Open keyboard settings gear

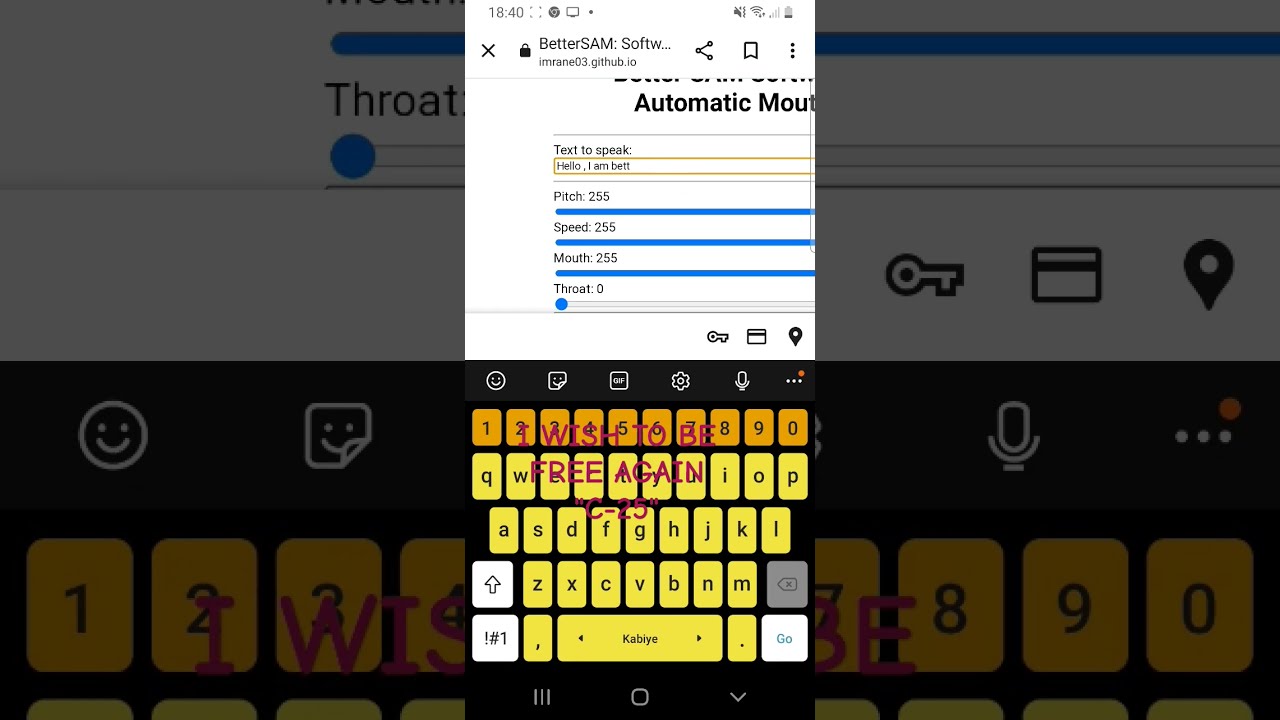point(681,381)
